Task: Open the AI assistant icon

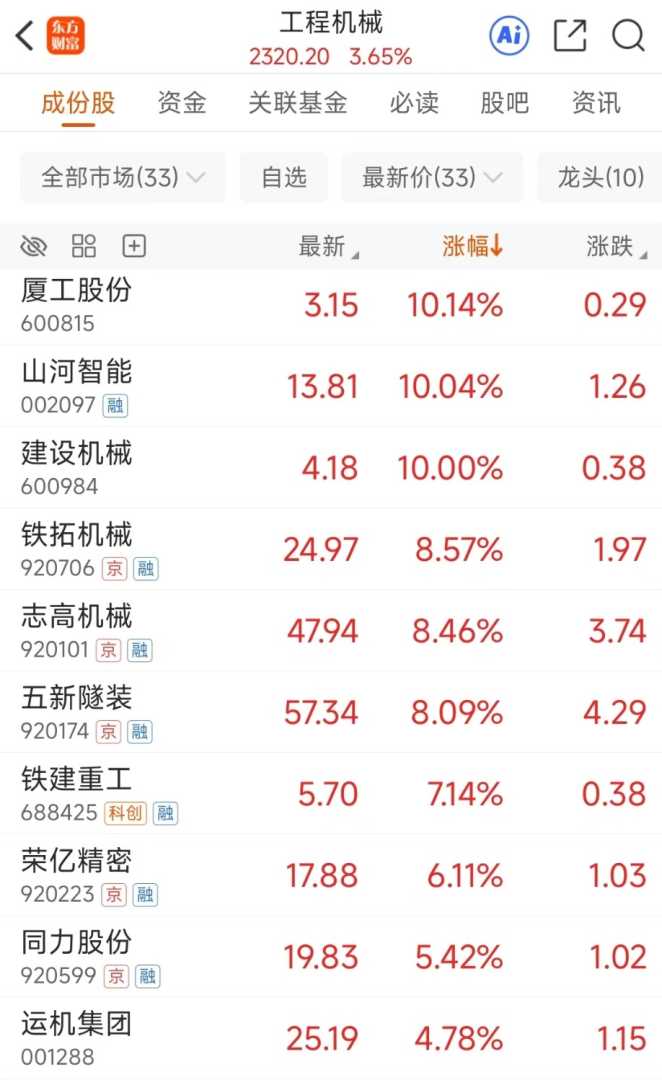Action: click(x=508, y=37)
